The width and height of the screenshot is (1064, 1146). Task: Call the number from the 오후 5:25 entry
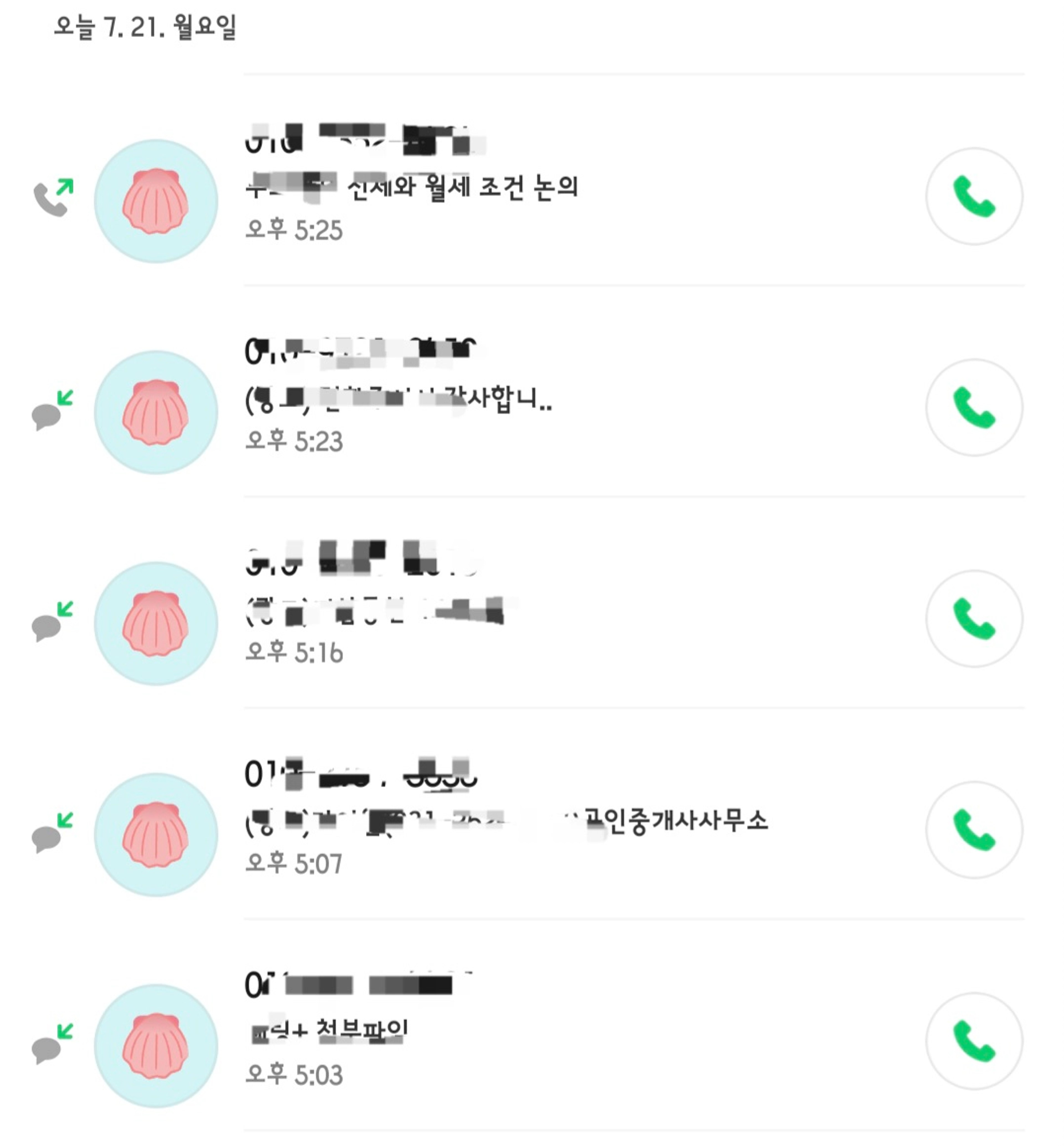(x=974, y=196)
